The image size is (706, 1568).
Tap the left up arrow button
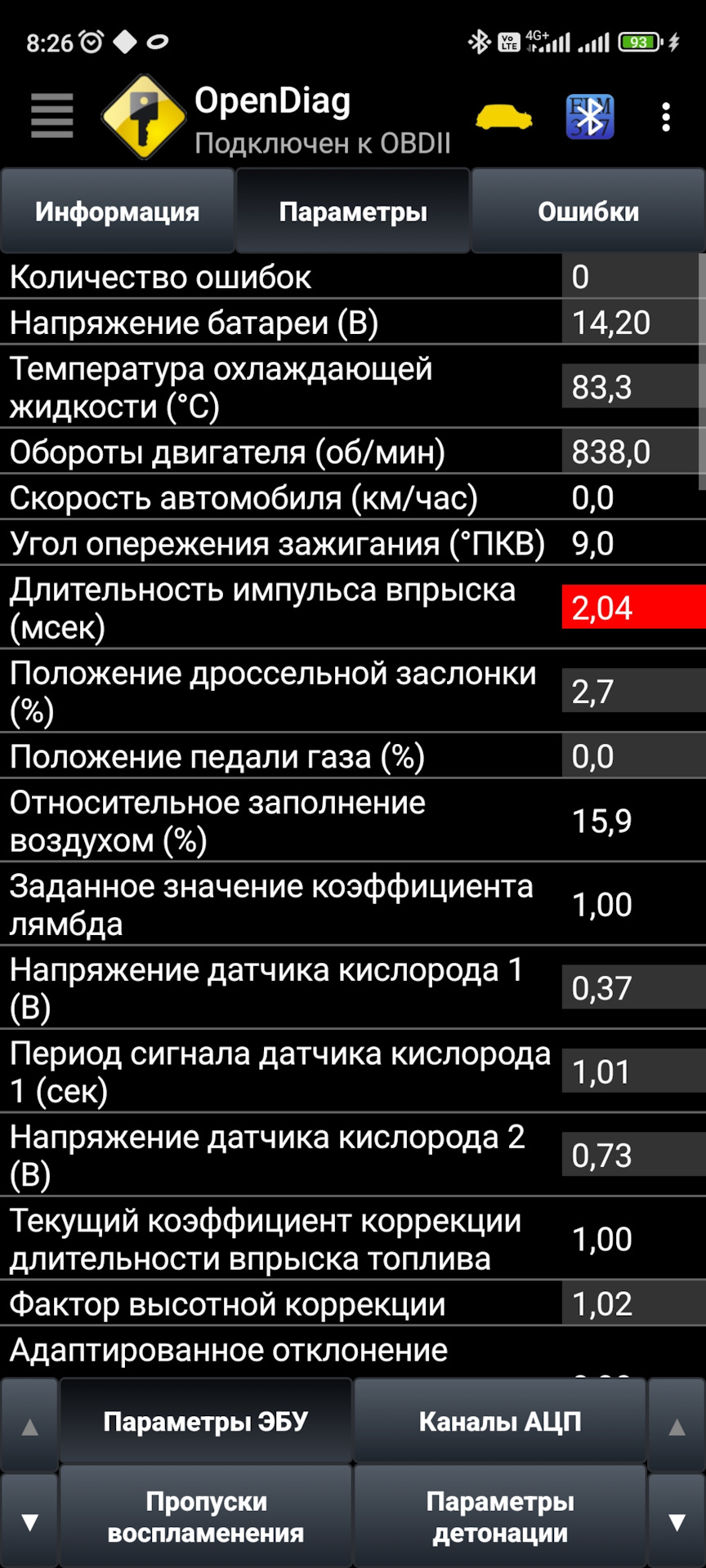(x=29, y=1427)
